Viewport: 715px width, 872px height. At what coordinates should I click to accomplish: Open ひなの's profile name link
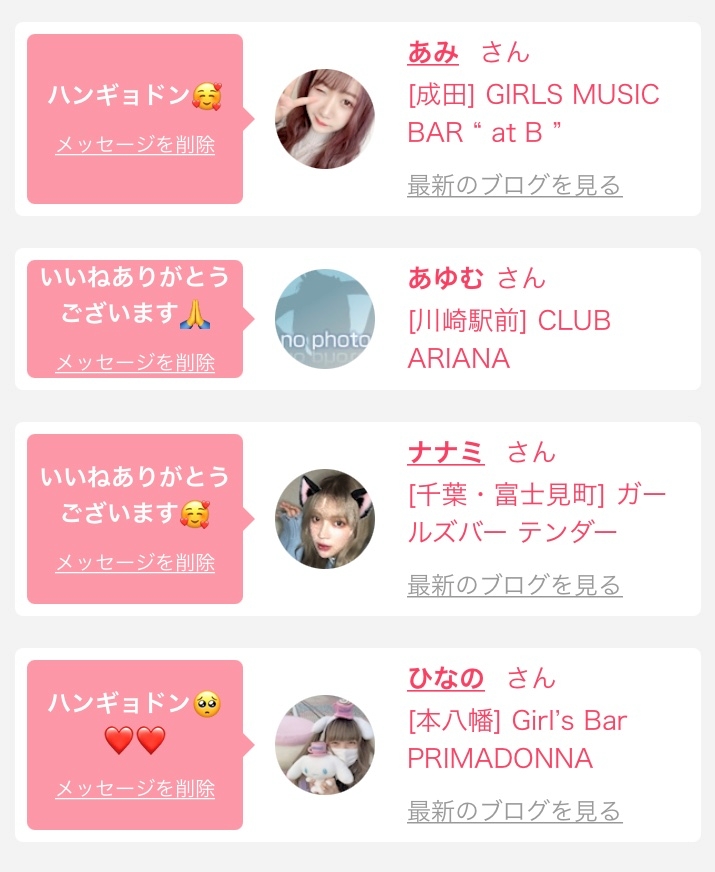(446, 678)
